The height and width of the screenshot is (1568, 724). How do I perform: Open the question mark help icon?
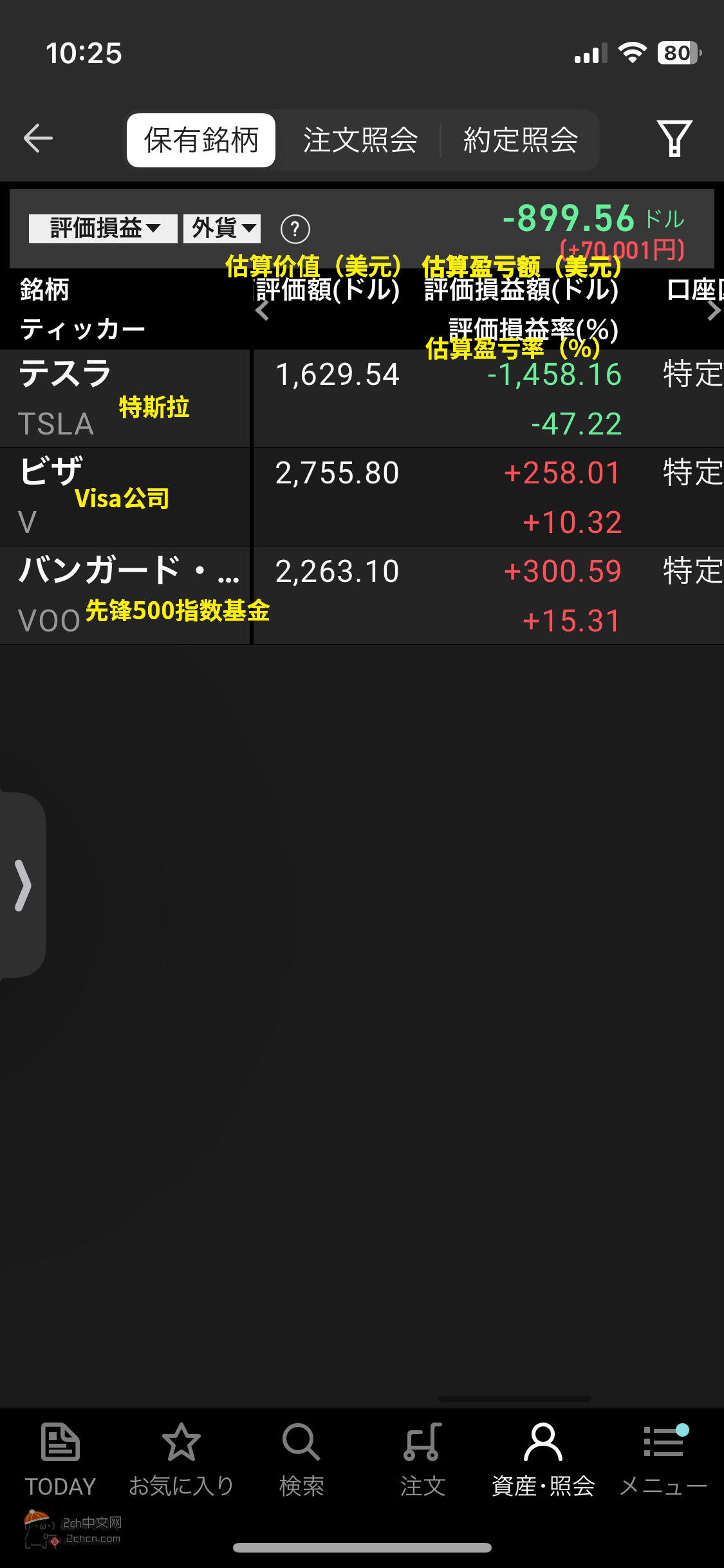(295, 229)
